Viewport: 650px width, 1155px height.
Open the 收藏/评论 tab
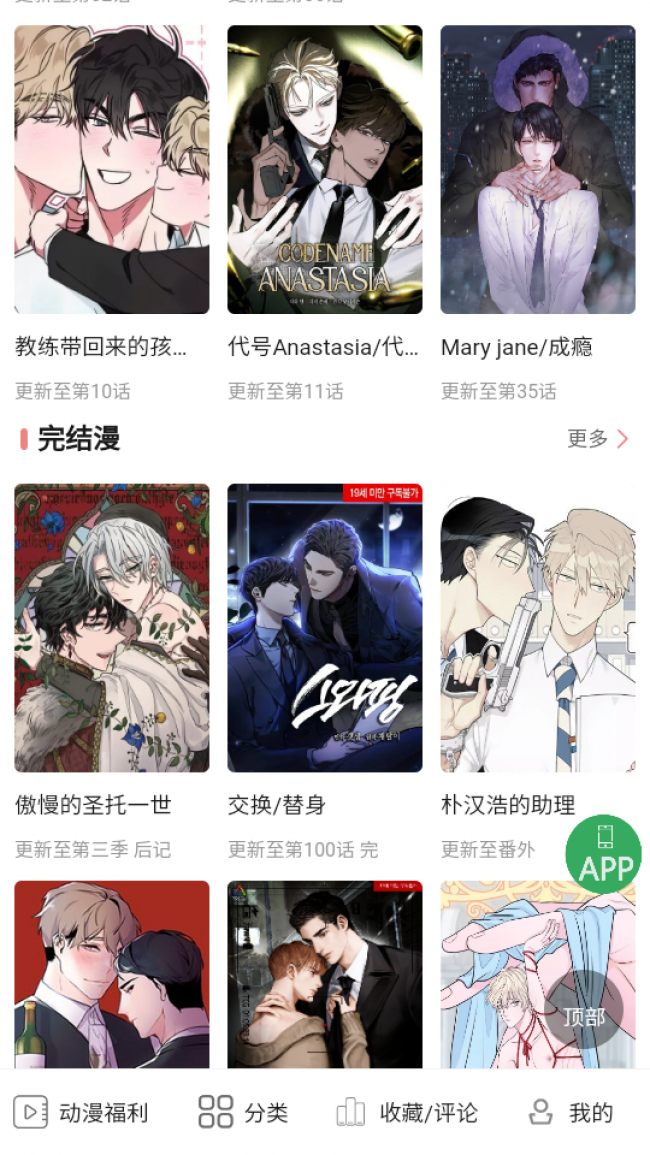[x=407, y=1112]
